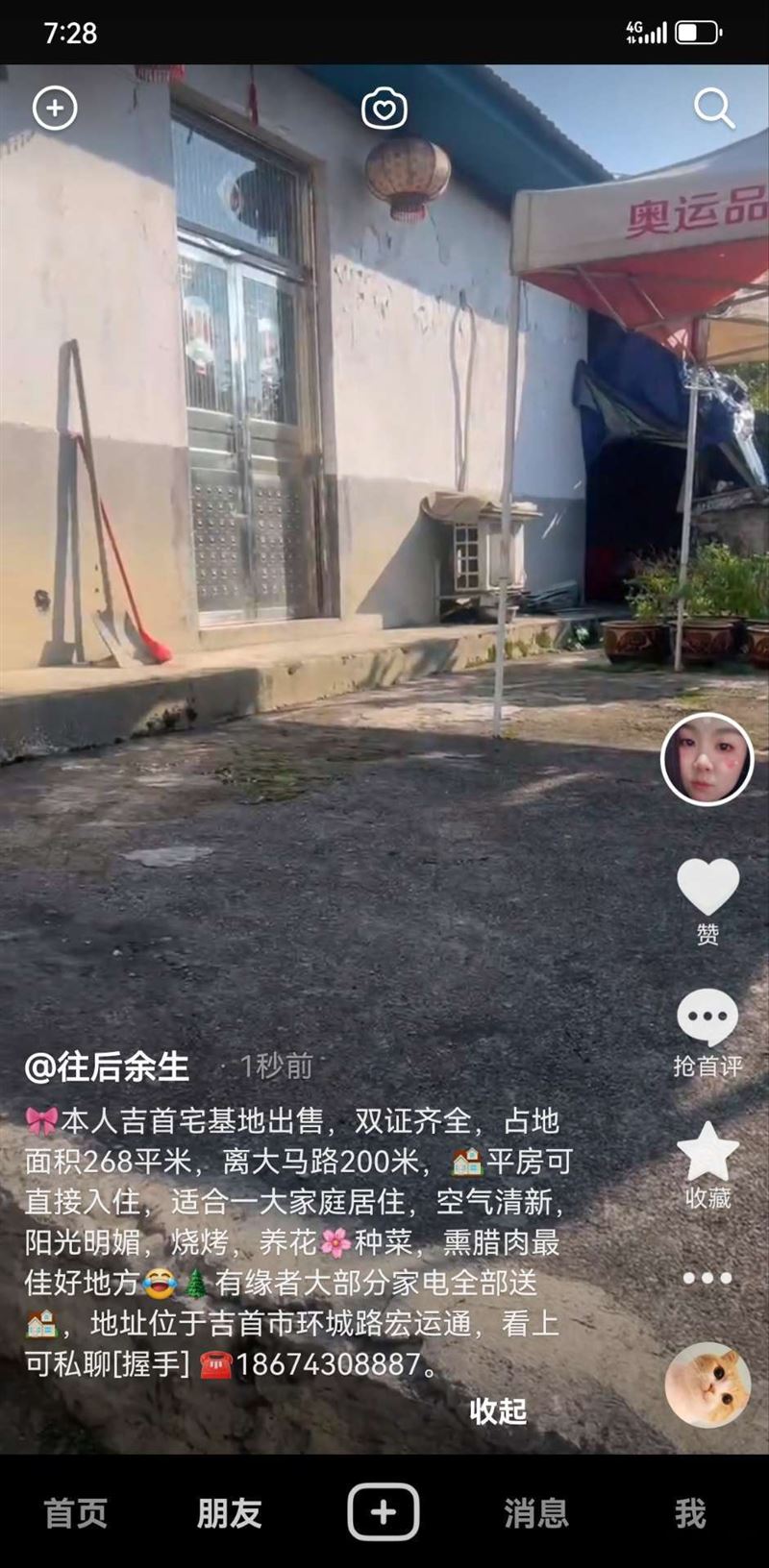Screen dimensions: 769x1568
Task: Like this video with the heart
Action: click(x=708, y=887)
